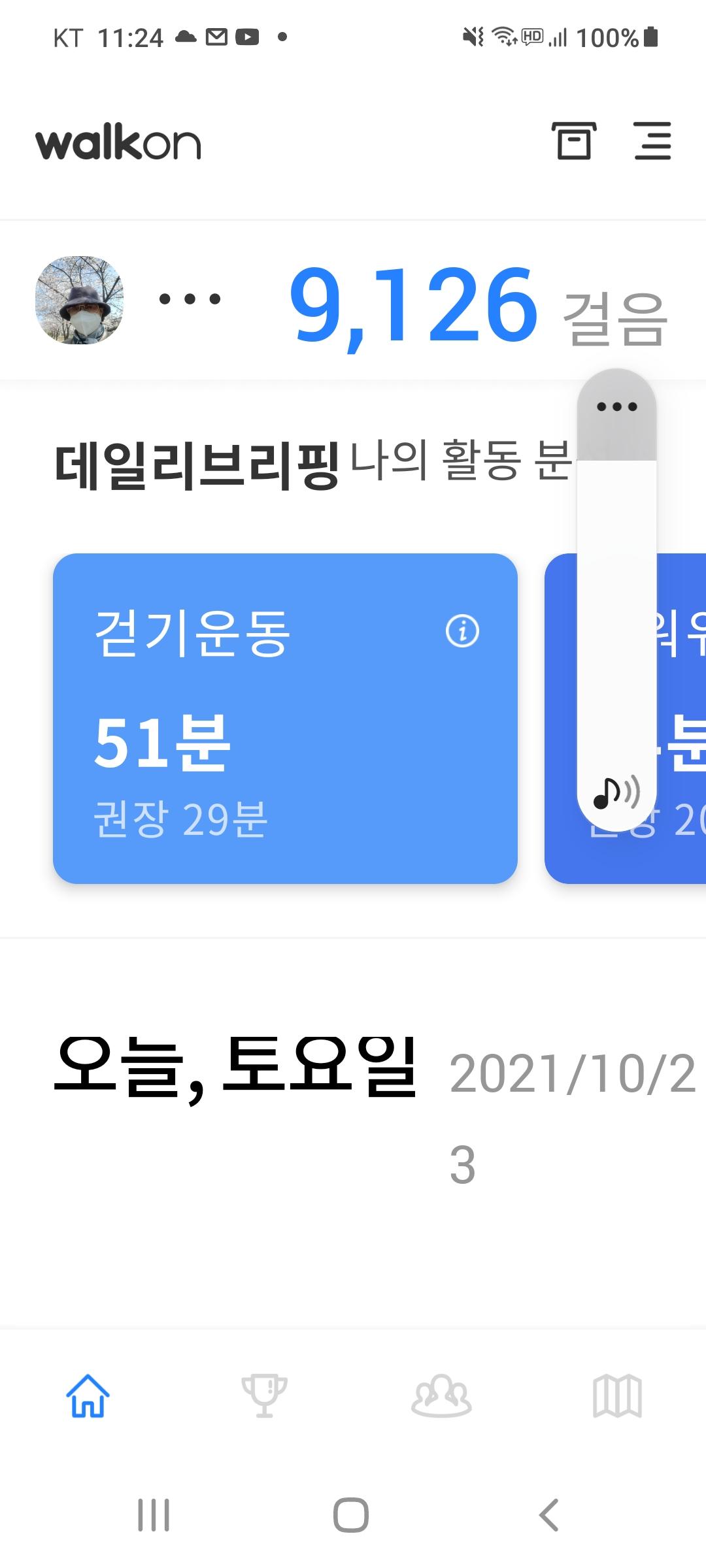Switch to the Home tab

pyautogui.click(x=88, y=1396)
